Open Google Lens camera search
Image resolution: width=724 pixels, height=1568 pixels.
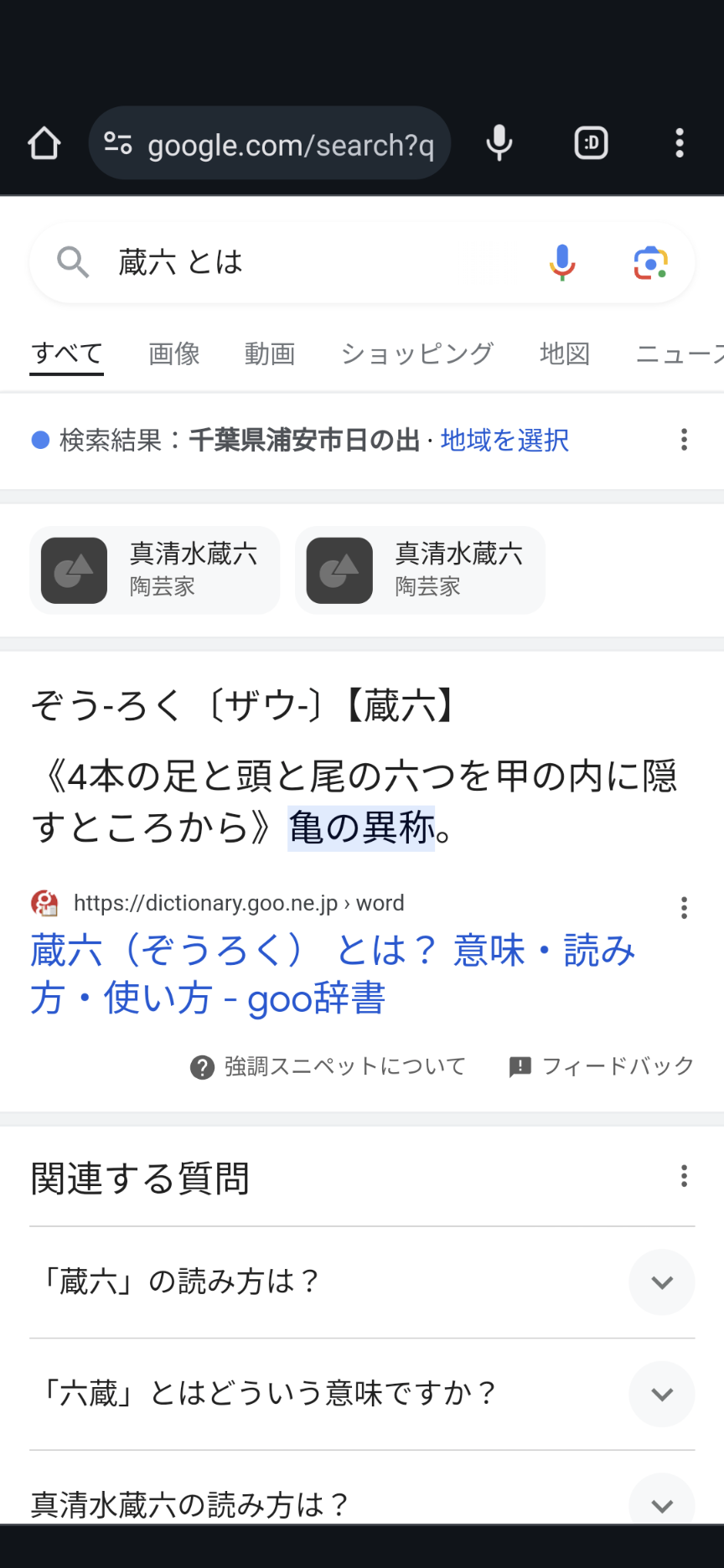tap(650, 263)
